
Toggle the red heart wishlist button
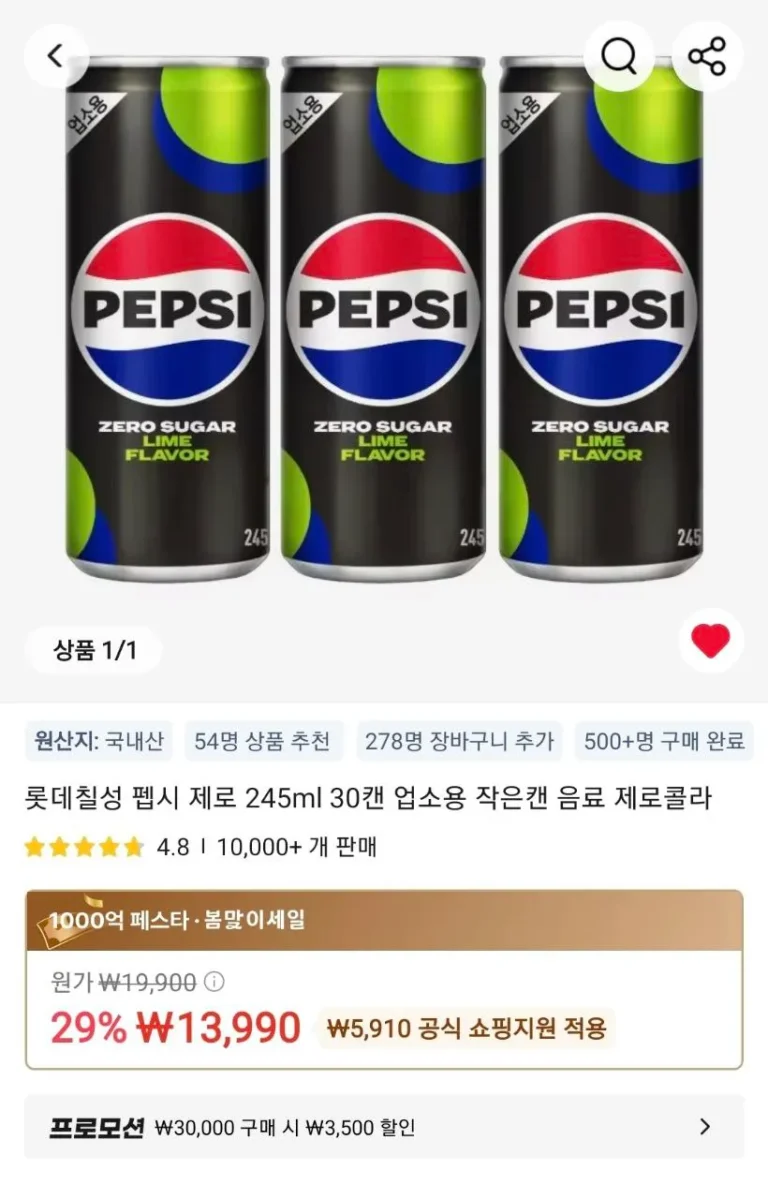click(x=711, y=640)
